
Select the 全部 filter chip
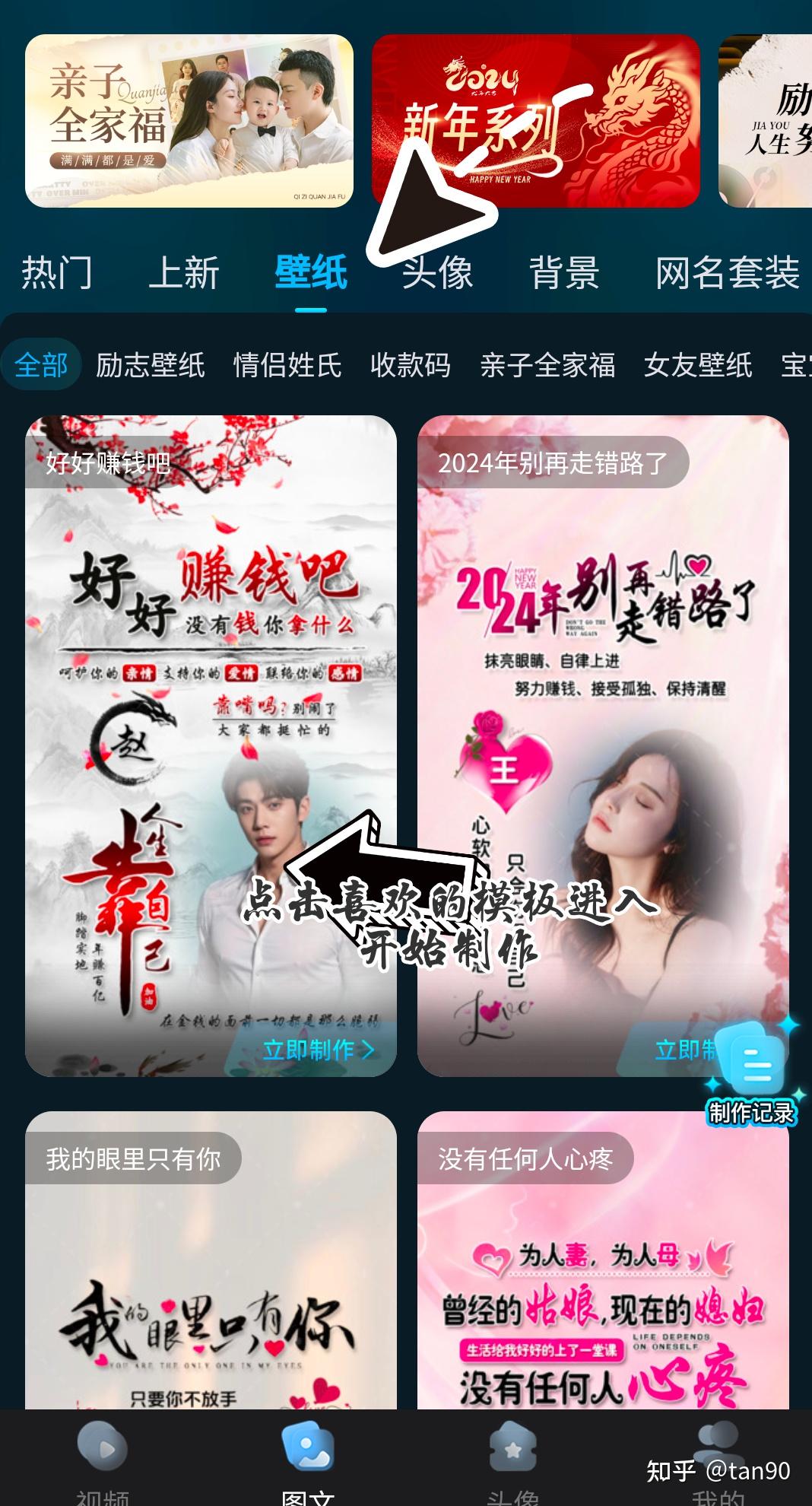[x=41, y=365]
